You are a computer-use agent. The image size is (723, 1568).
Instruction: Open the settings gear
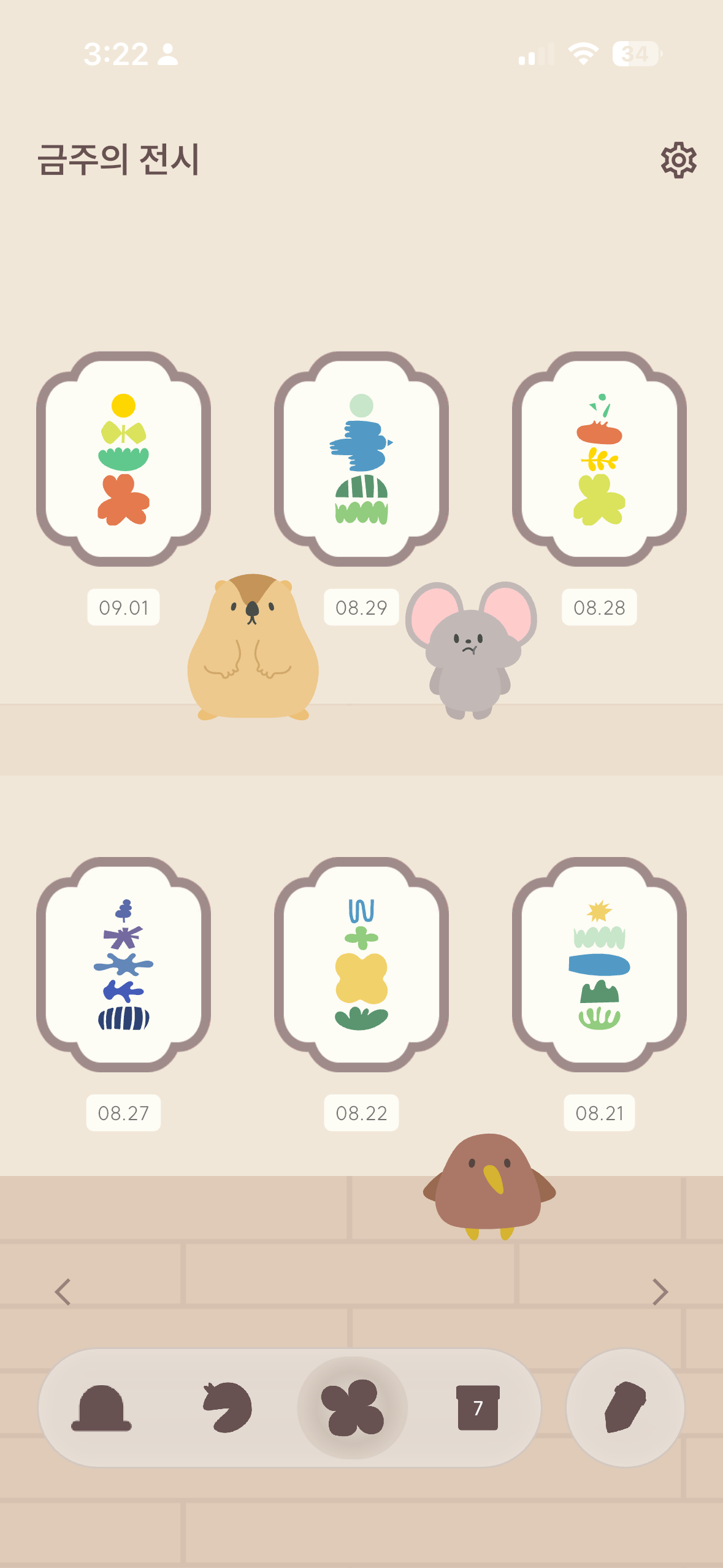(678, 160)
